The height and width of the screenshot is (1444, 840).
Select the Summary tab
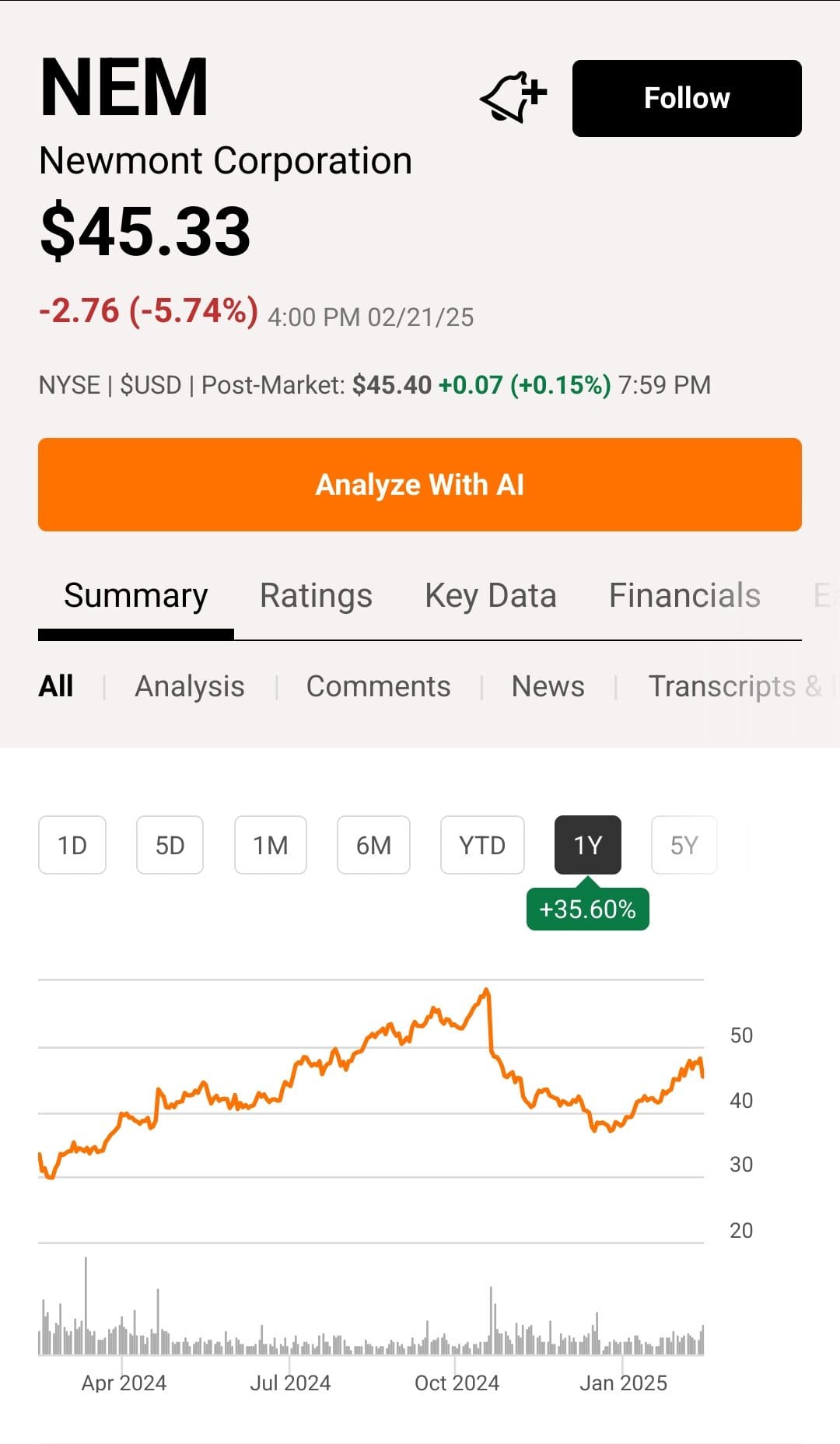(135, 594)
